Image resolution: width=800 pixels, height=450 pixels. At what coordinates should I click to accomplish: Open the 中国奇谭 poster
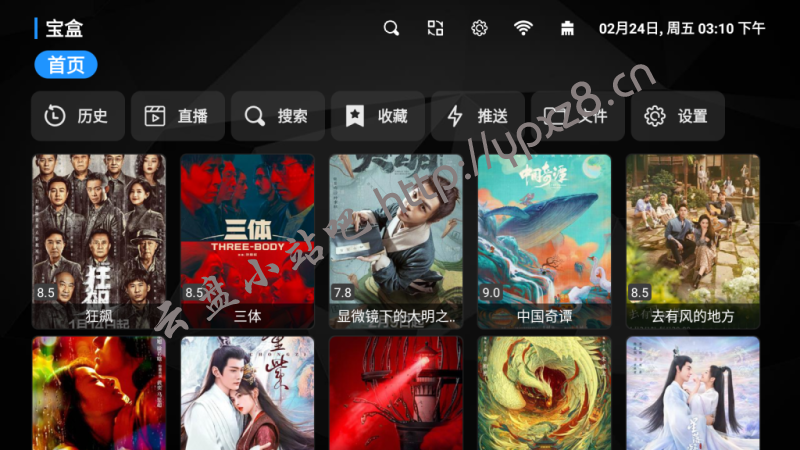click(543, 240)
